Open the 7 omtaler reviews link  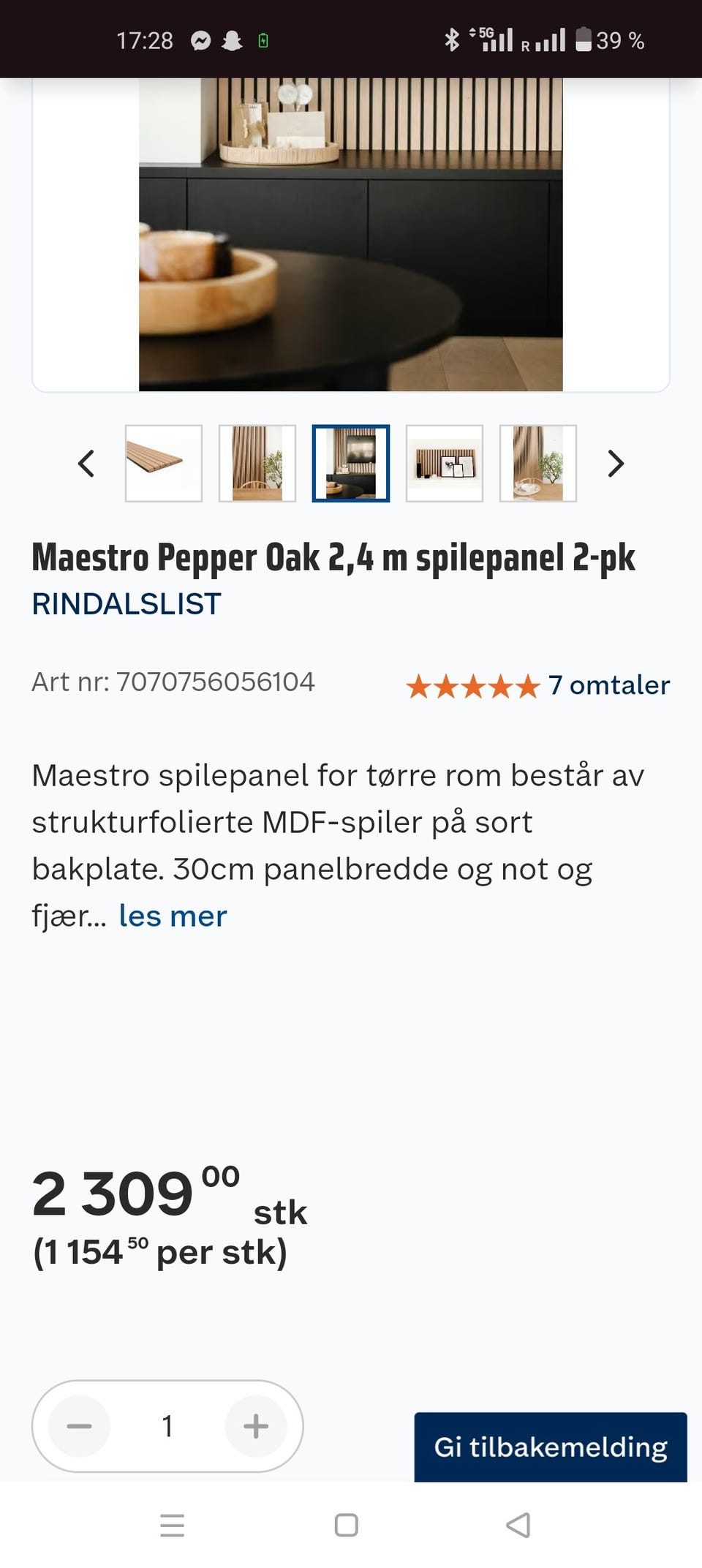tap(609, 685)
